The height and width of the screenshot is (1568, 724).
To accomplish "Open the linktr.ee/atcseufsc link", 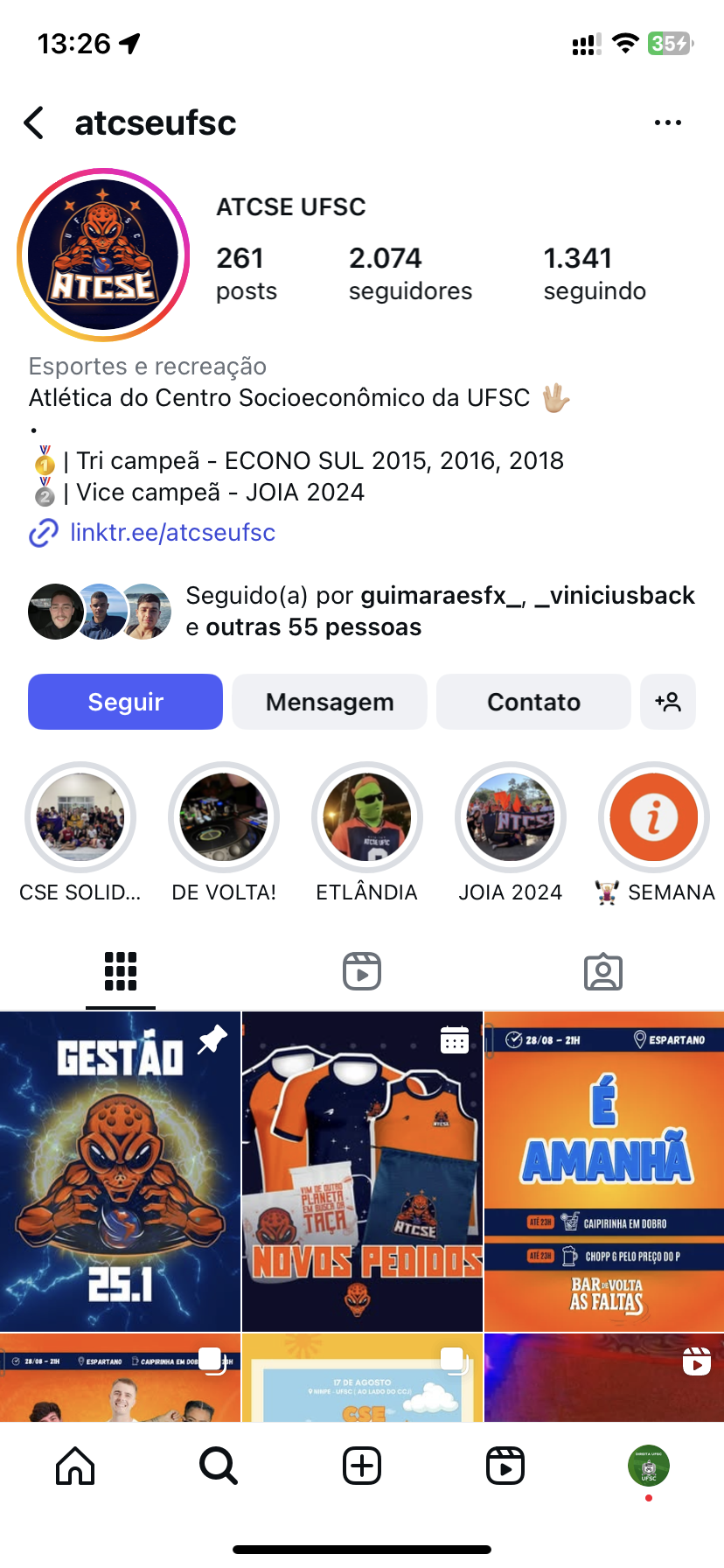I will click(x=172, y=532).
